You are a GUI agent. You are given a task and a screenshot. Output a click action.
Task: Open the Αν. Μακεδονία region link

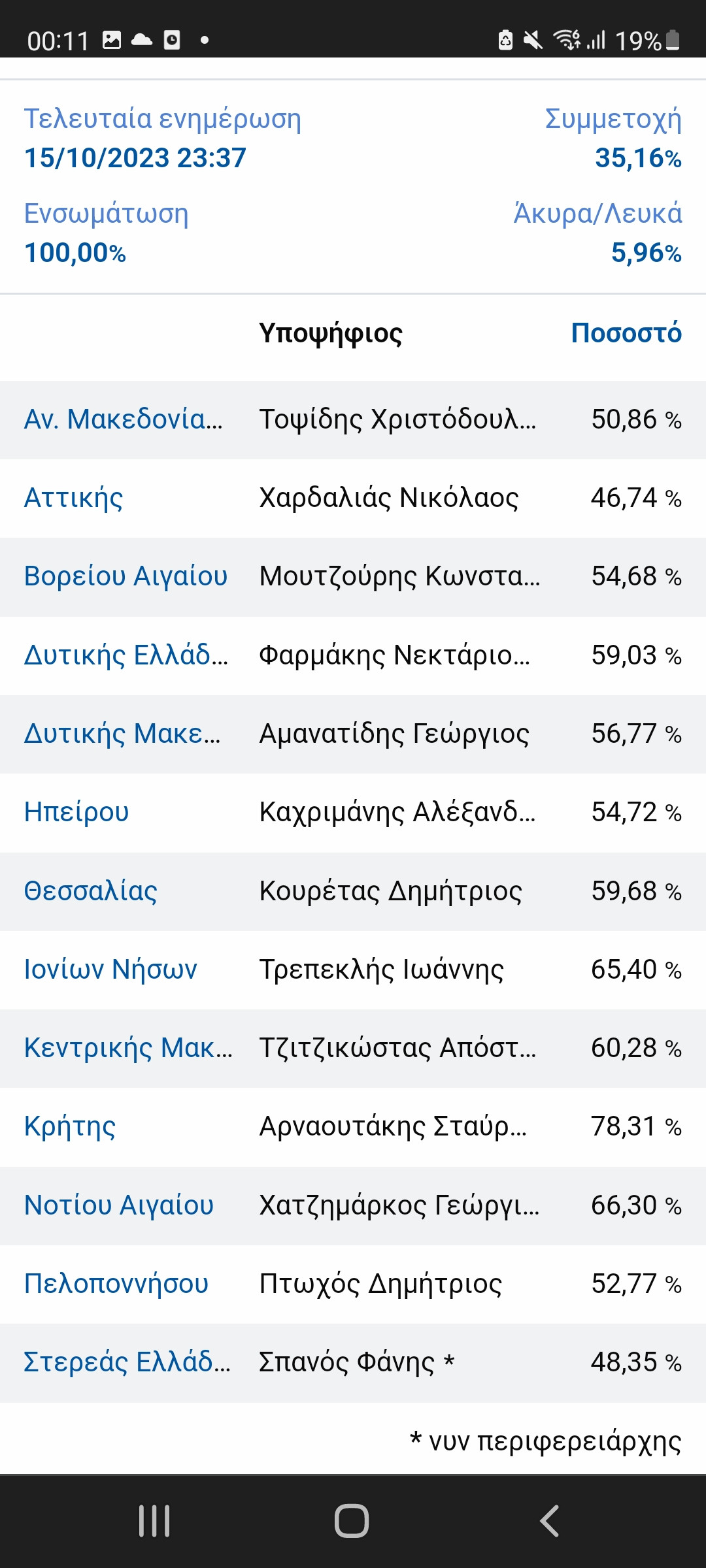(x=123, y=419)
